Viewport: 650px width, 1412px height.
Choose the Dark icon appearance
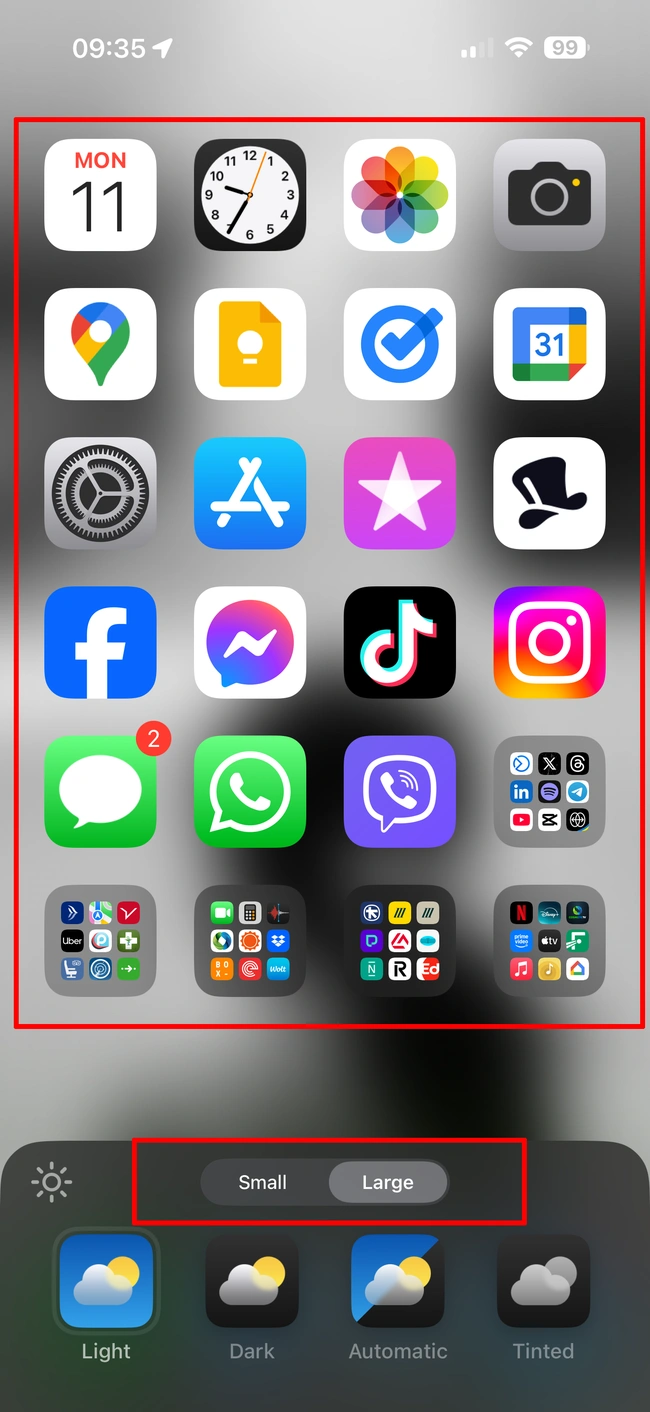(x=252, y=1281)
